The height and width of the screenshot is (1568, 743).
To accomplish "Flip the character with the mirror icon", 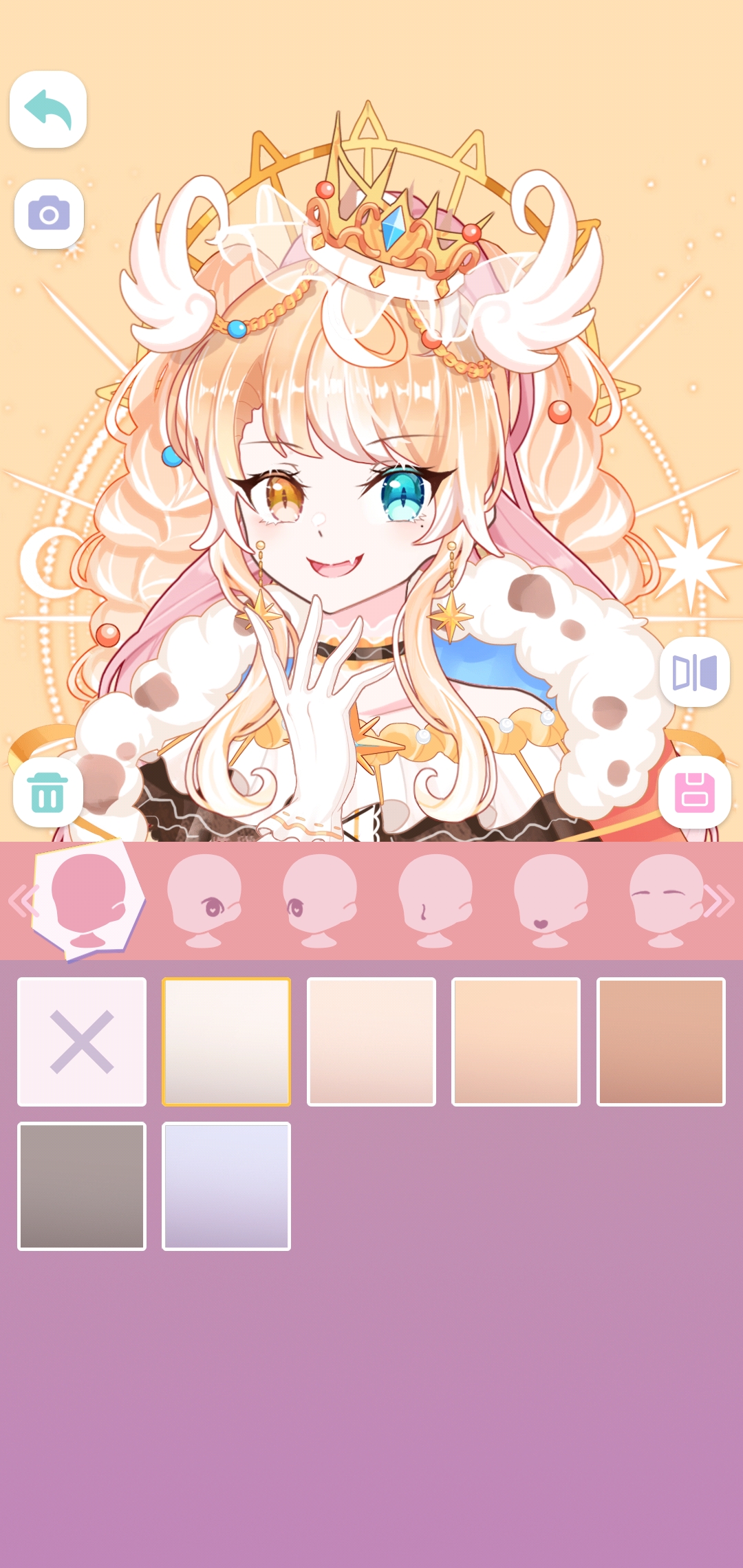I will 694,672.
